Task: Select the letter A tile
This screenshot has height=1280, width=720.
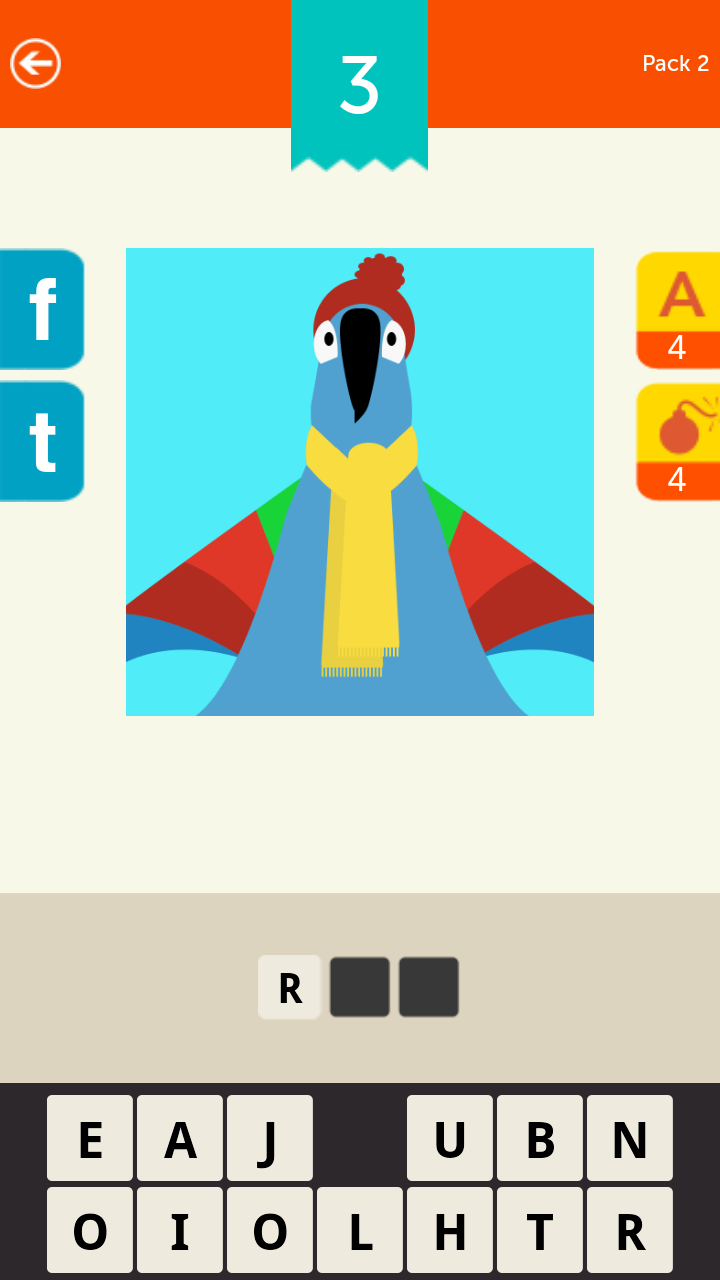Action: click(180, 1138)
